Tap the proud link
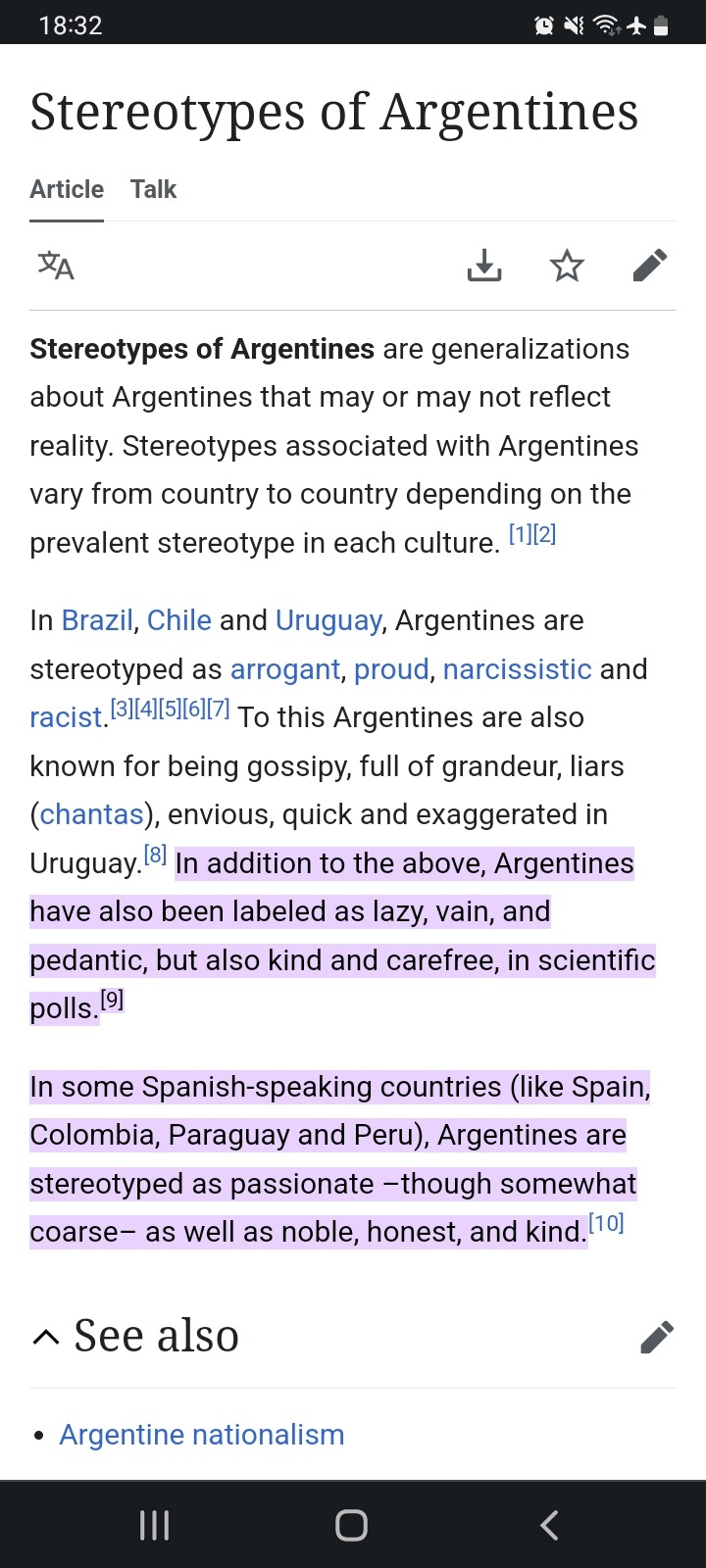Screen dimensions: 706x1568 click(391, 669)
